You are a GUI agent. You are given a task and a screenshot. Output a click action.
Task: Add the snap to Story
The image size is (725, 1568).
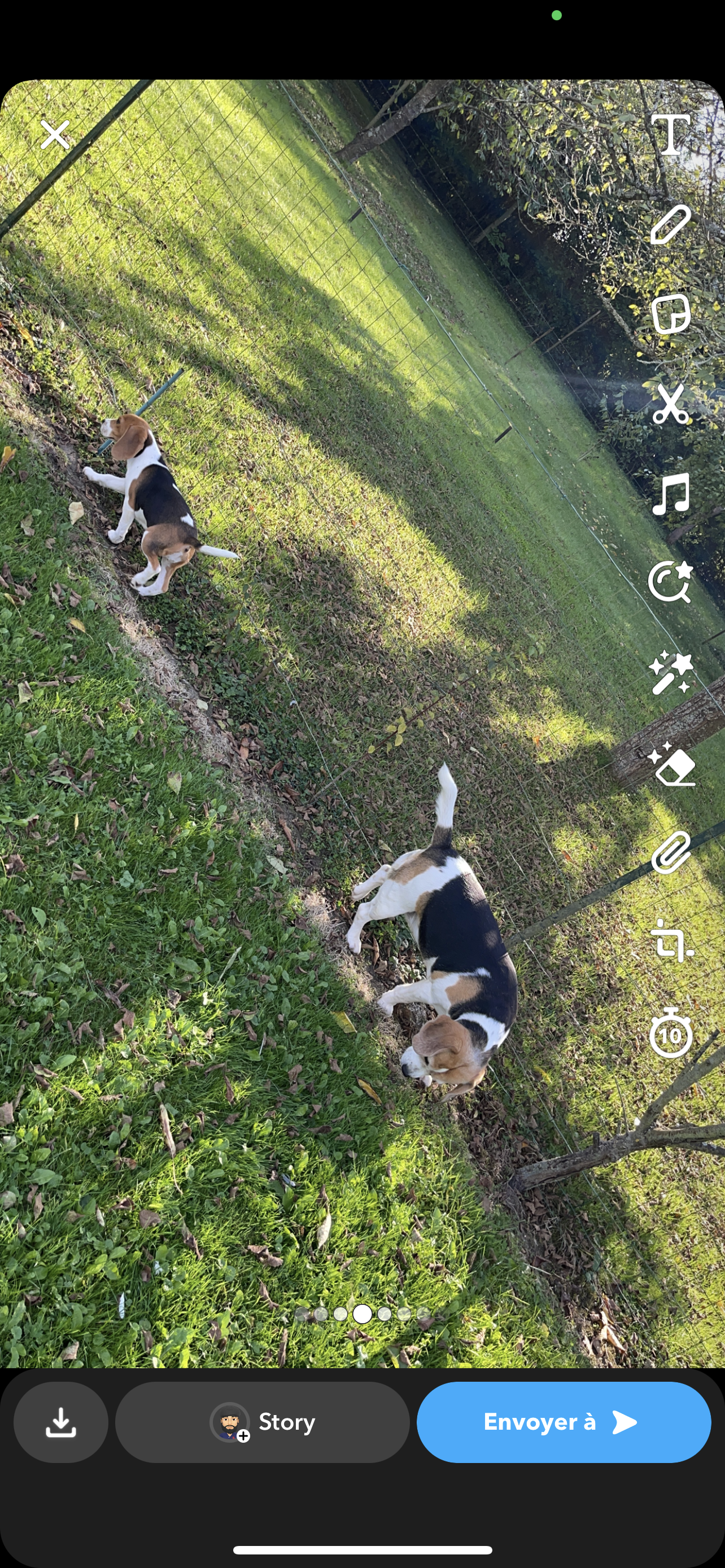[263, 1422]
